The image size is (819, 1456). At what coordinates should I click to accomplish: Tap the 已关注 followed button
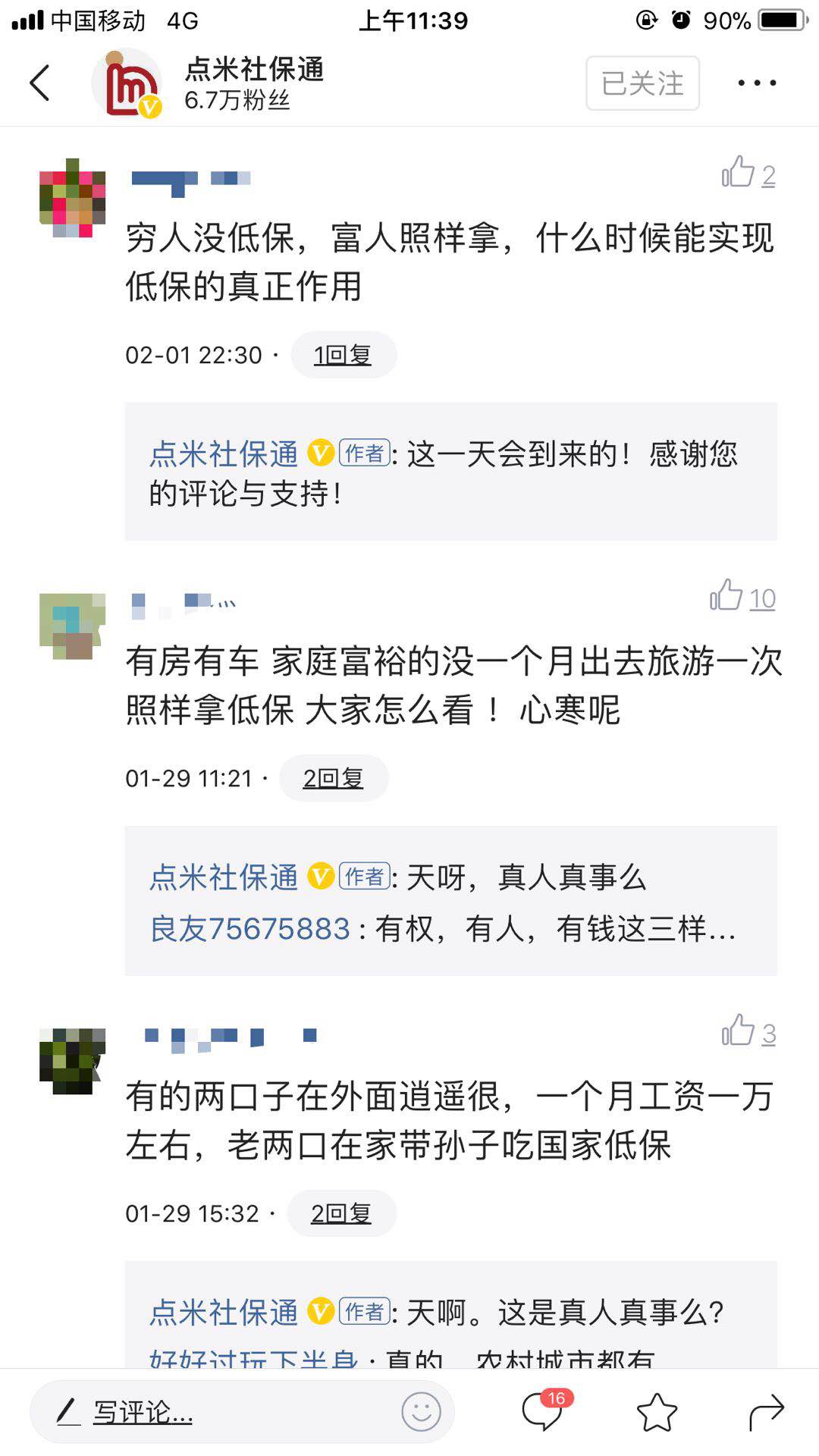click(x=642, y=83)
